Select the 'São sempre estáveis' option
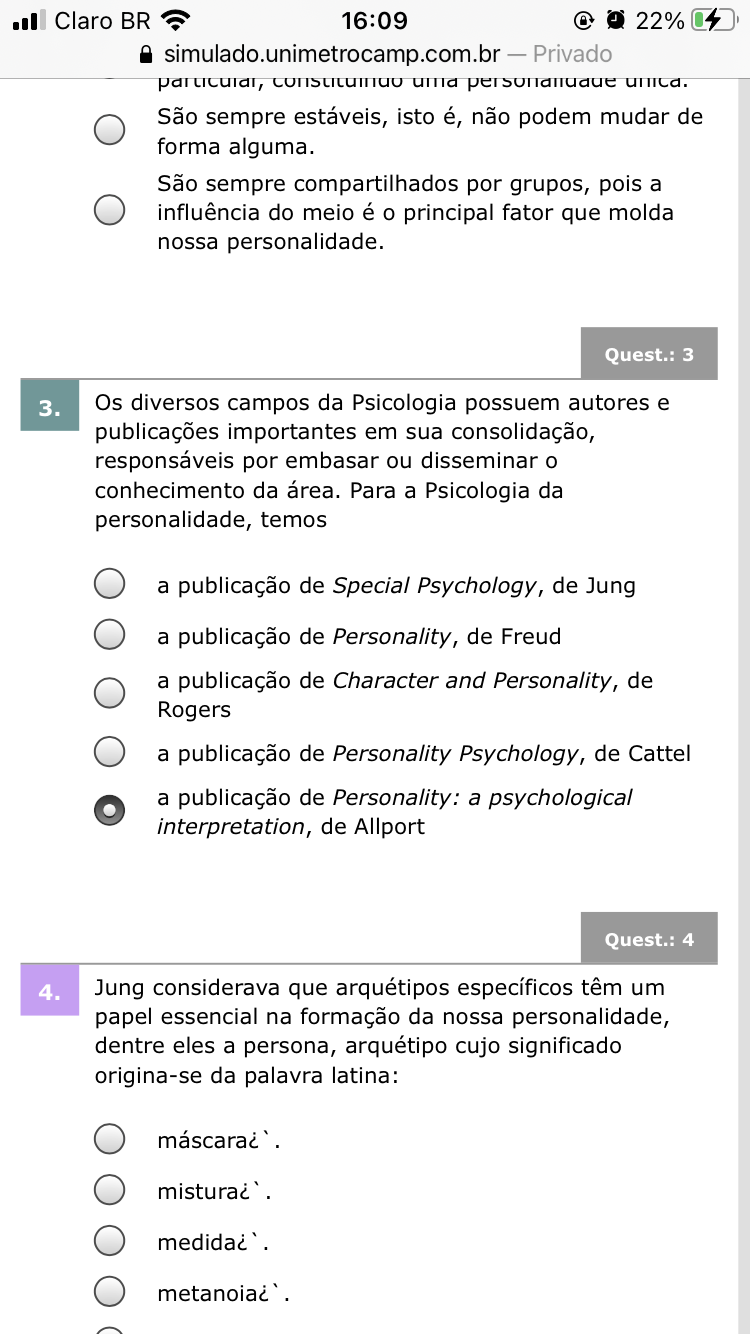The width and height of the screenshot is (750, 1334). [109, 130]
